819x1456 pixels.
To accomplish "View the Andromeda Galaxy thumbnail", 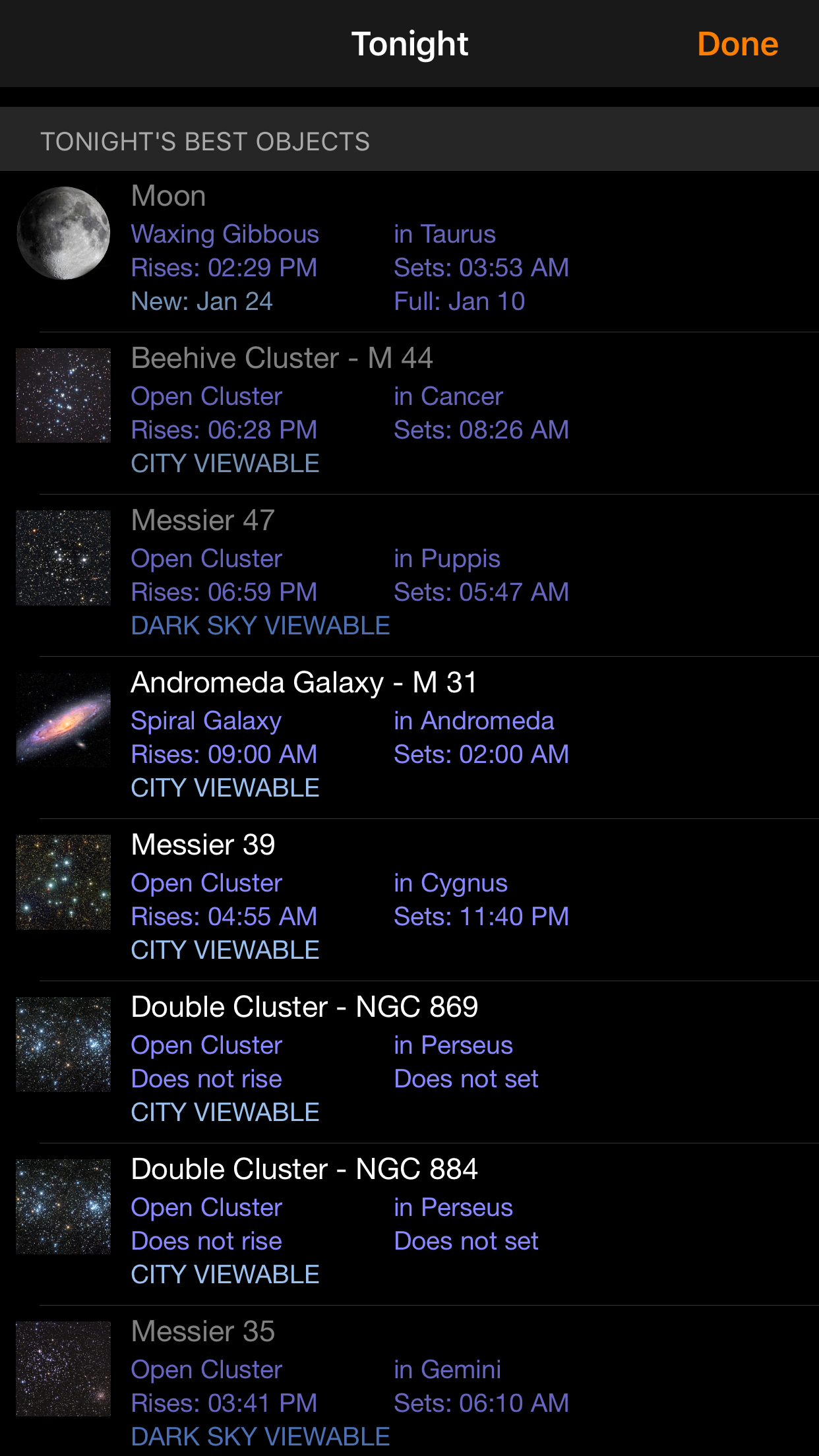I will click(63, 719).
